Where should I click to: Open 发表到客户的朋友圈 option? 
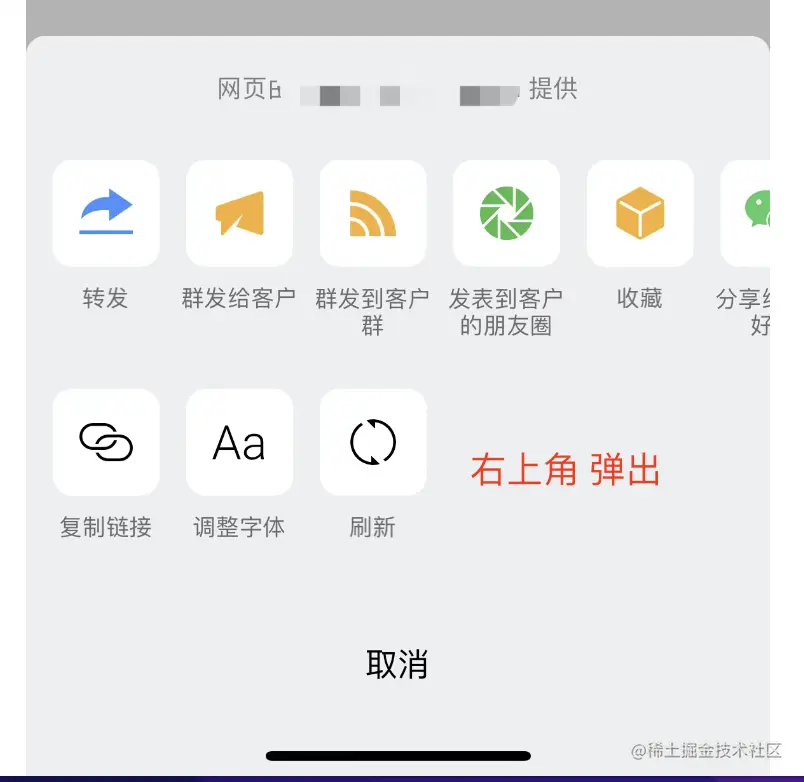[x=506, y=213]
